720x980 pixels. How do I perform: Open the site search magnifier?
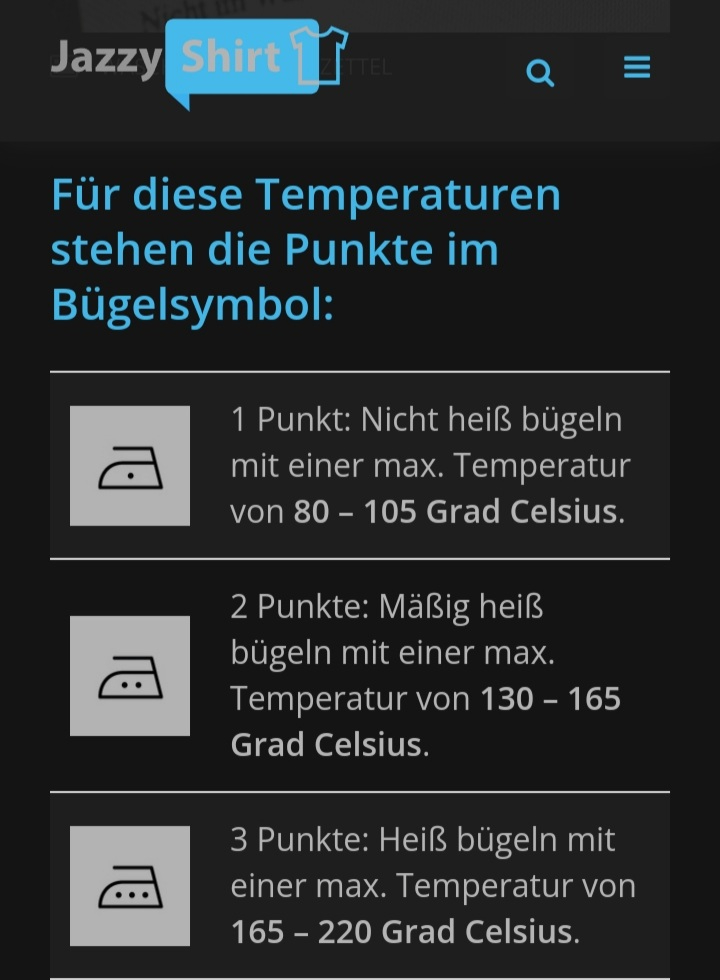(x=540, y=72)
